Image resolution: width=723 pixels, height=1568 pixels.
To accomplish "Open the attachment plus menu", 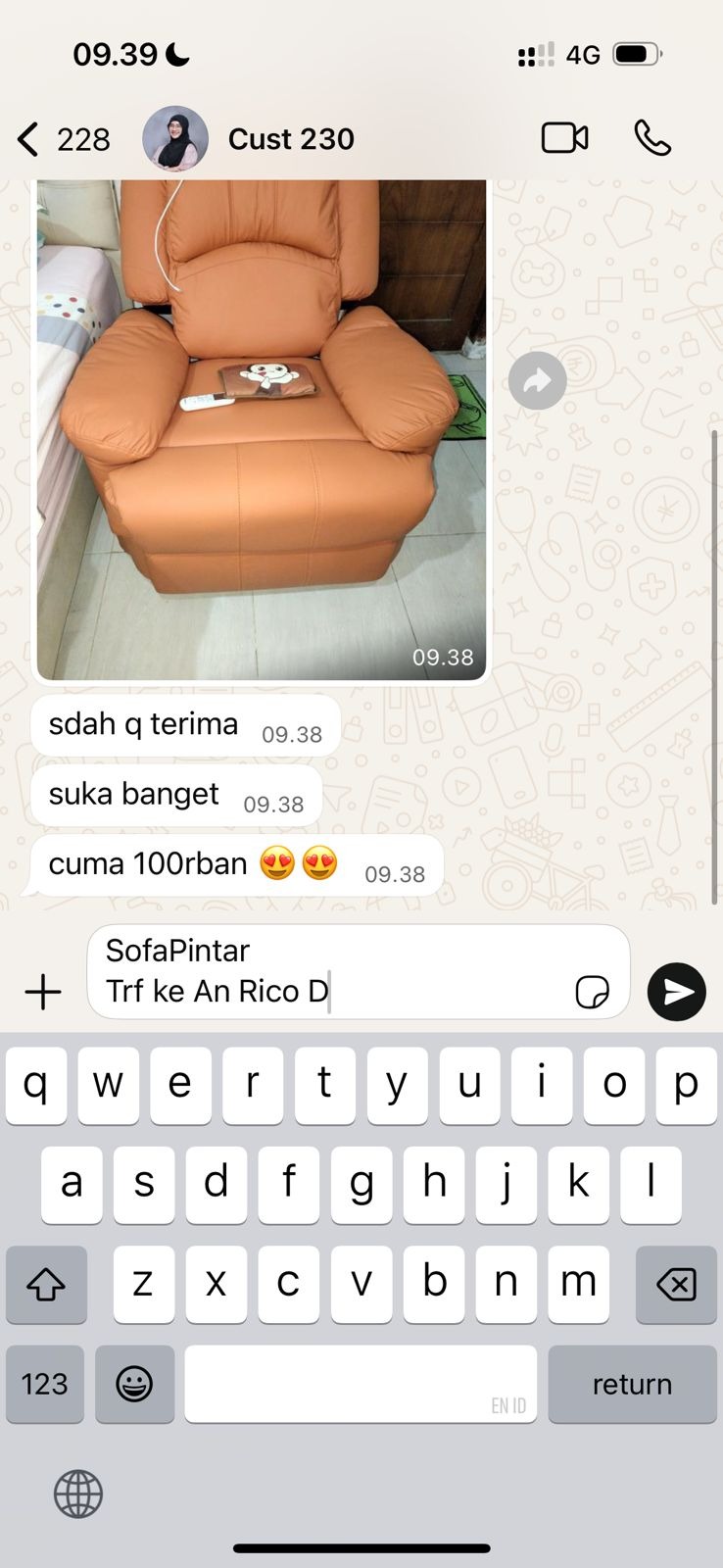I will point(43,992).
